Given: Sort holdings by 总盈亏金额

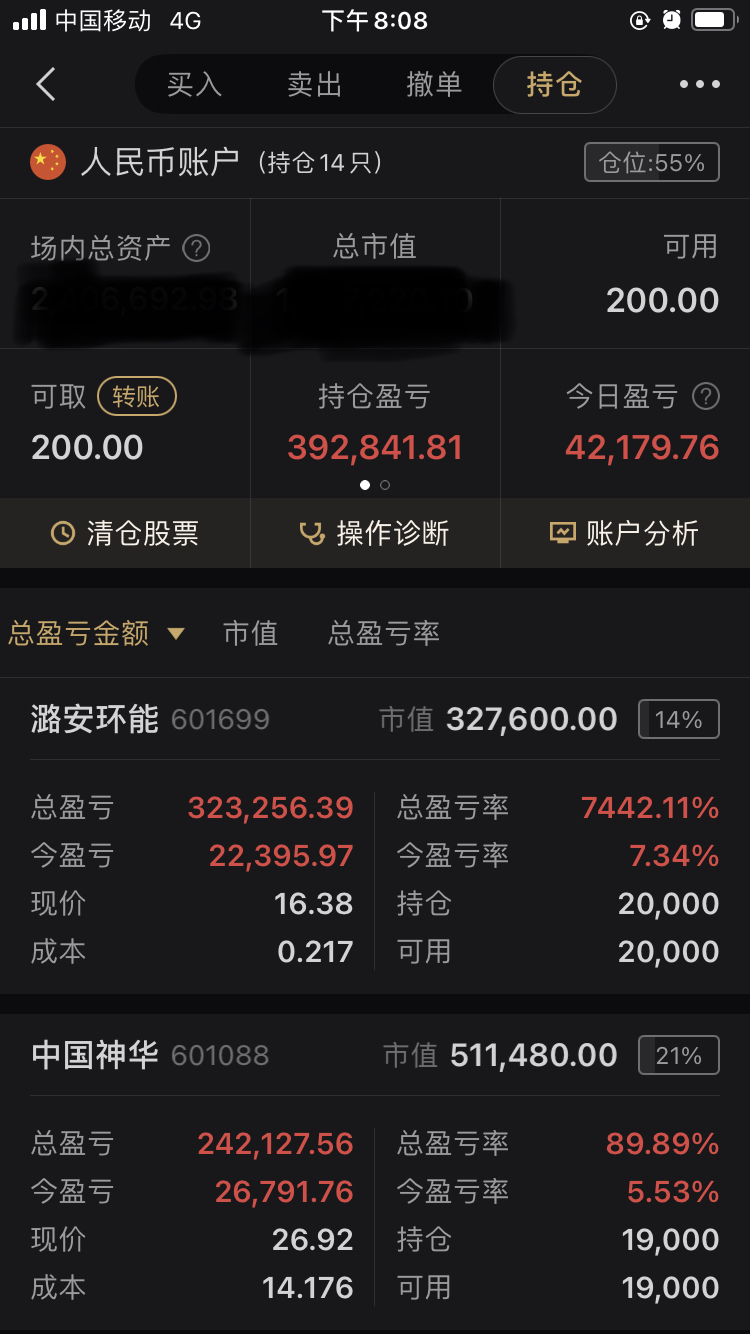Looking at the screenshot, I should (x=96, y=633).
